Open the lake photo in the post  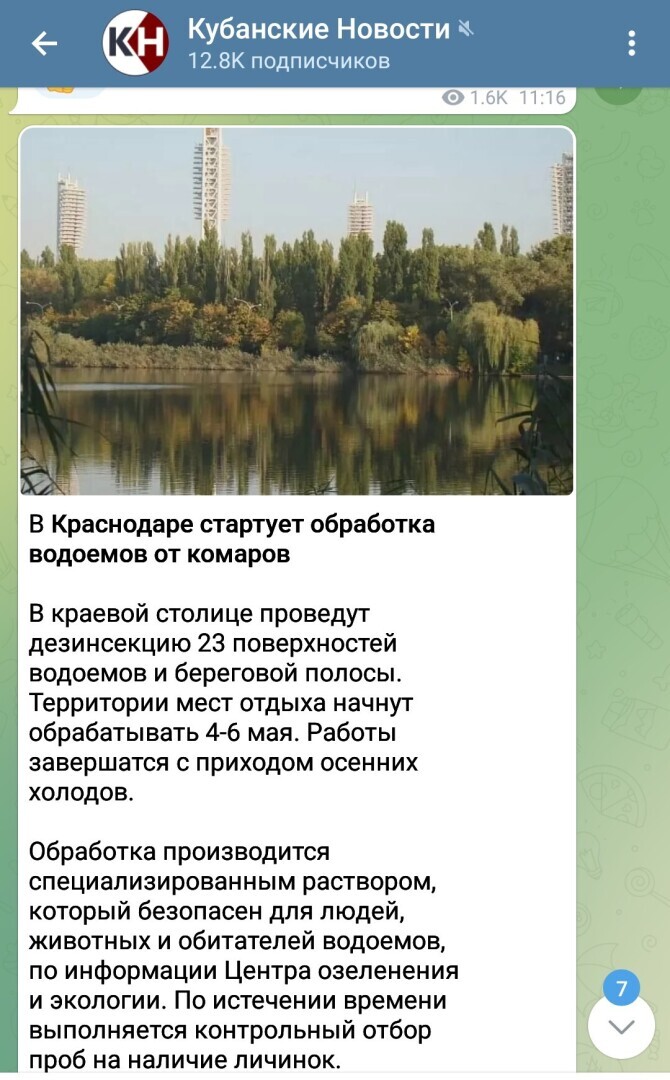pos(297,310)
